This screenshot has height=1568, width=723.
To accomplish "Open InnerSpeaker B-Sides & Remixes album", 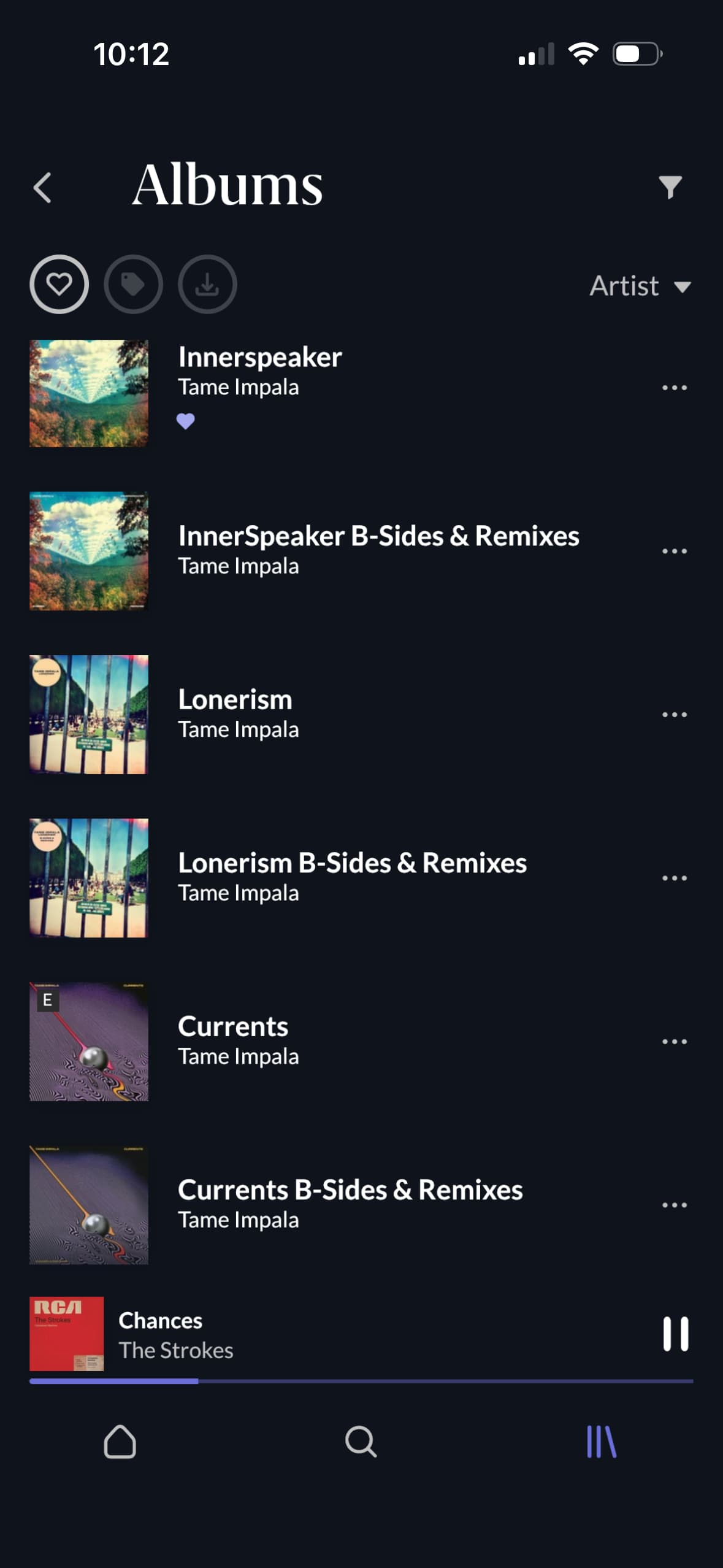I will 378,536.
